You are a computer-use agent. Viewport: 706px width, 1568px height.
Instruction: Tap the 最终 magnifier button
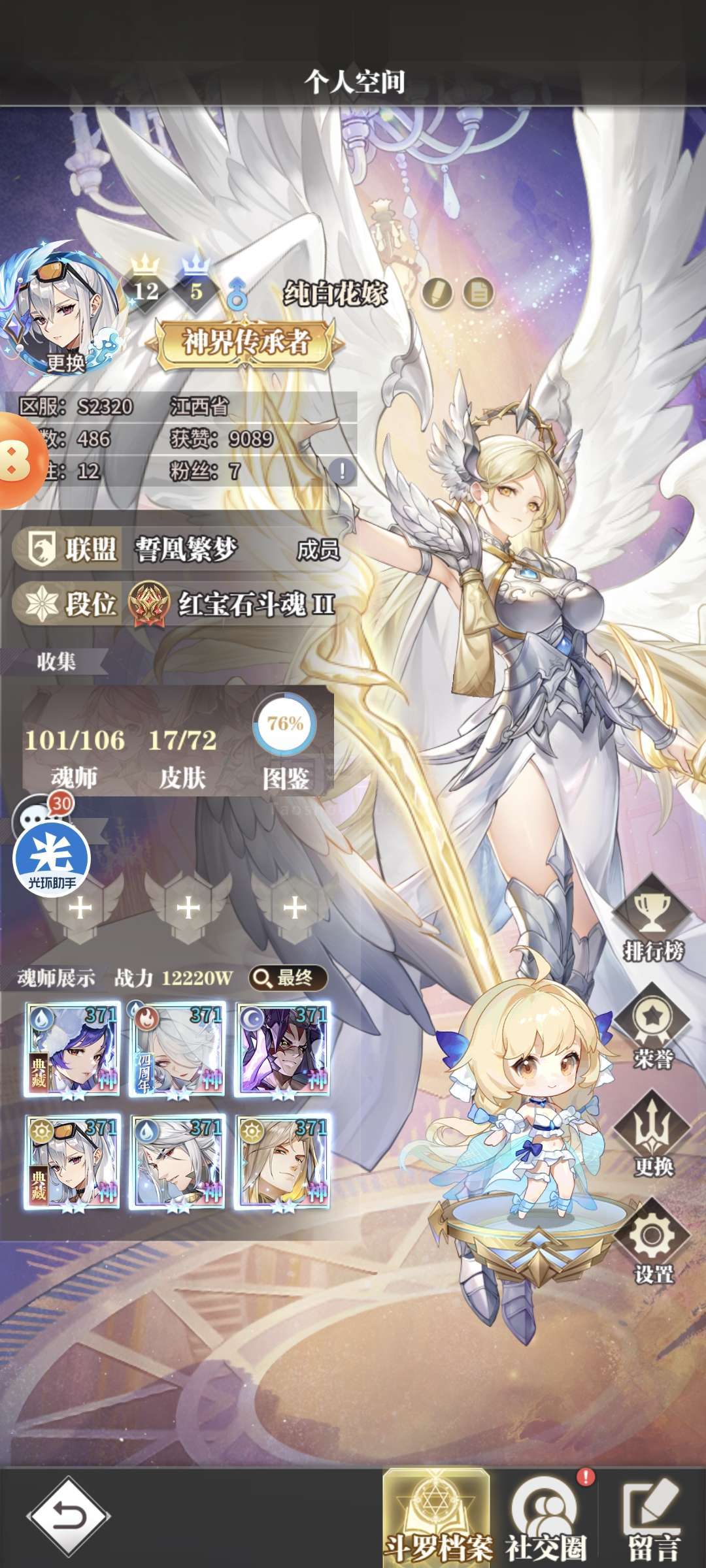tap(288, 978)
